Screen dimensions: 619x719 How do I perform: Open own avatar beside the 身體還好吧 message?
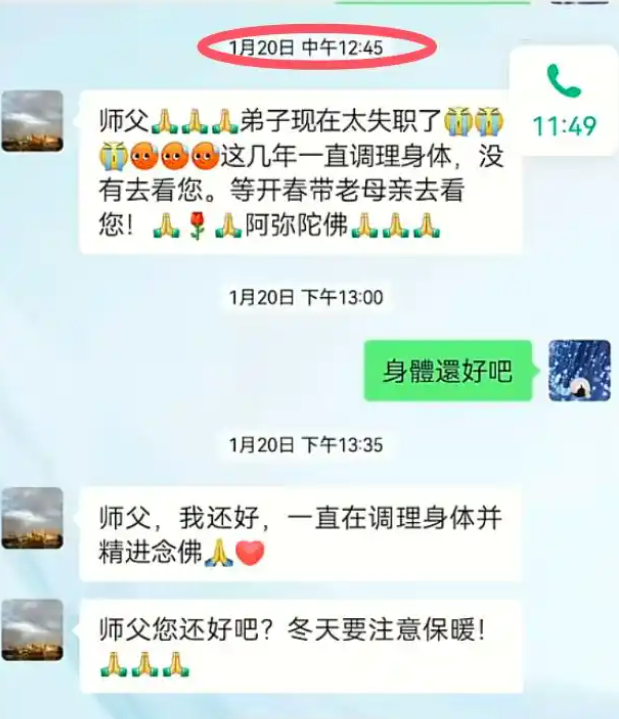click(x=579, y=370)
